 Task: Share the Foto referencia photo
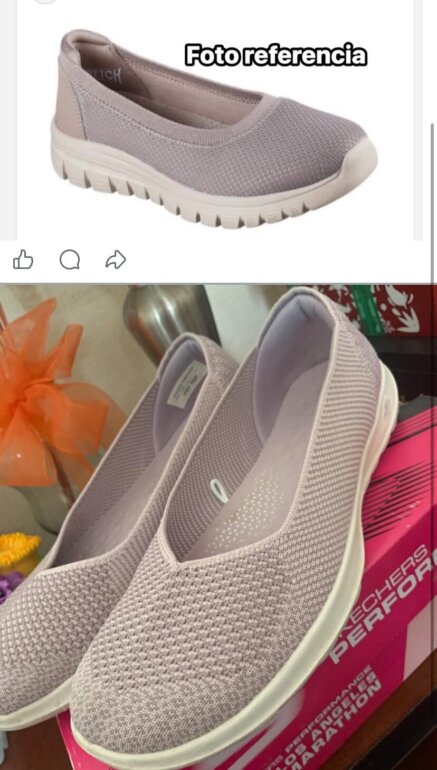[116, 259]
